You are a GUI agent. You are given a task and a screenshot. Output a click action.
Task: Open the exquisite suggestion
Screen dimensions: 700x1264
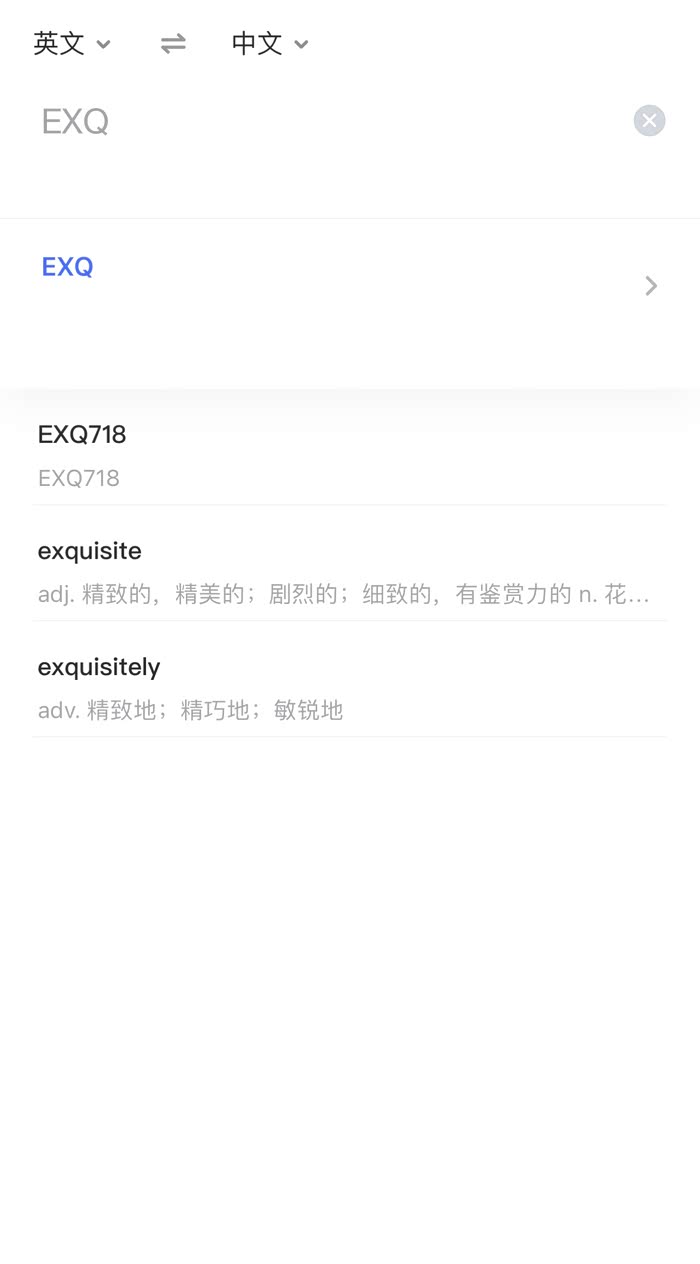(x=350, y=572)
